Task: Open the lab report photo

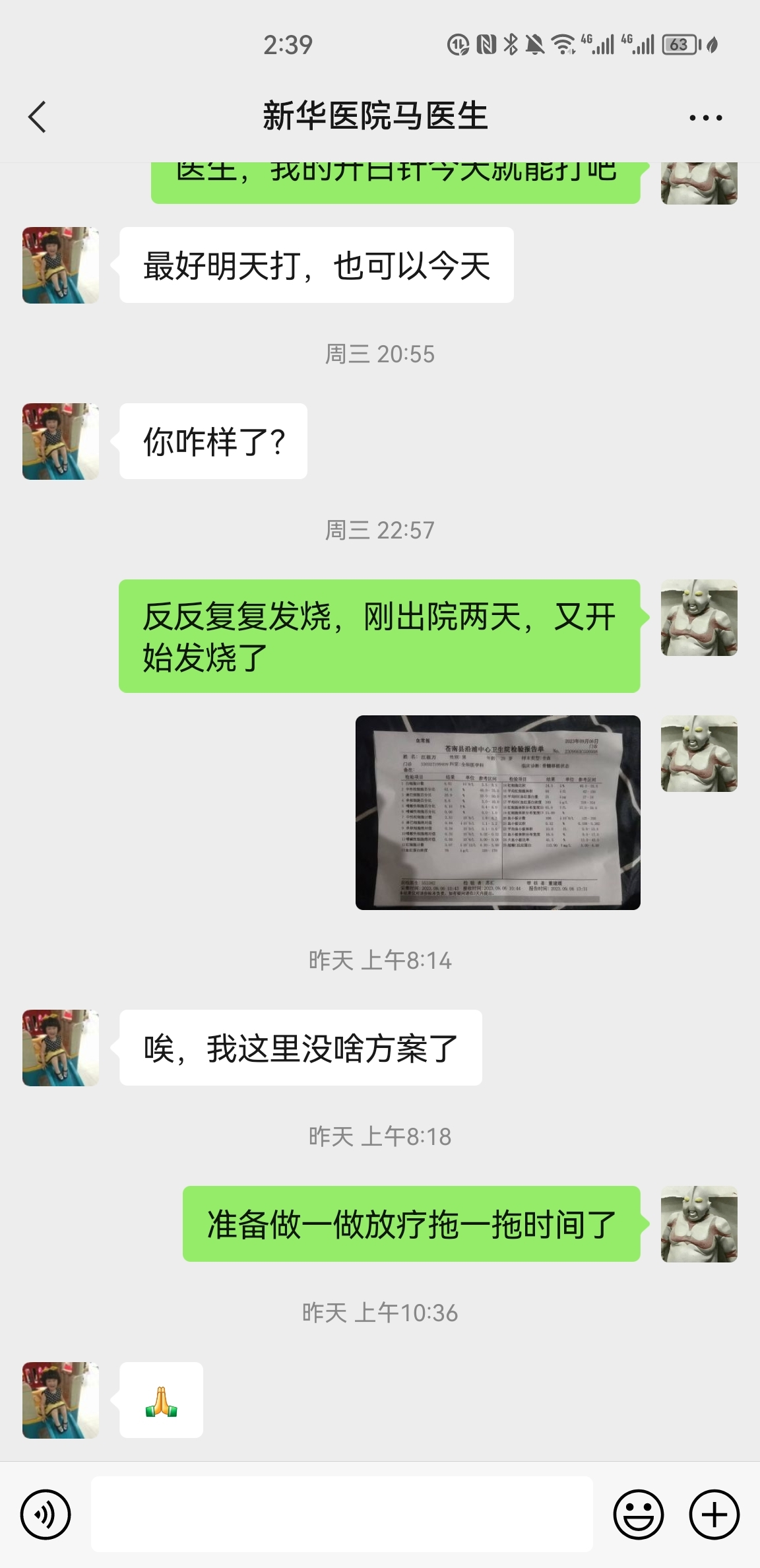Action: click(497, 812)
